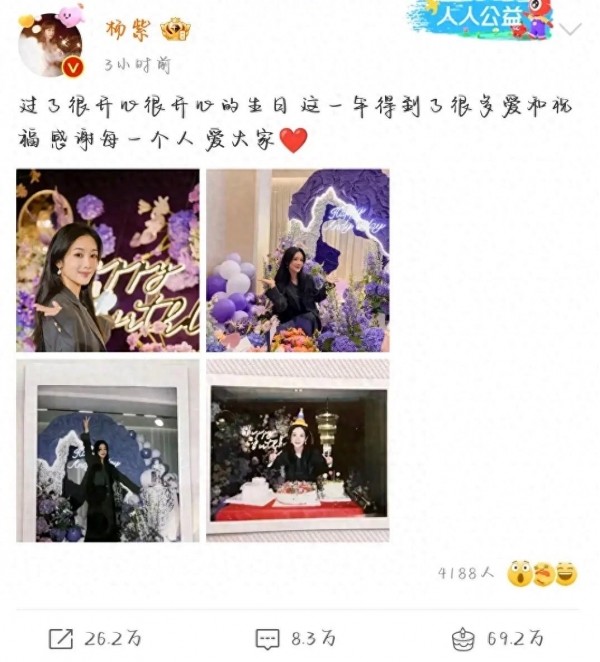The image size is (600, 662).
Task: Open 杨紫's profile avatar
Action: (48, 45)
